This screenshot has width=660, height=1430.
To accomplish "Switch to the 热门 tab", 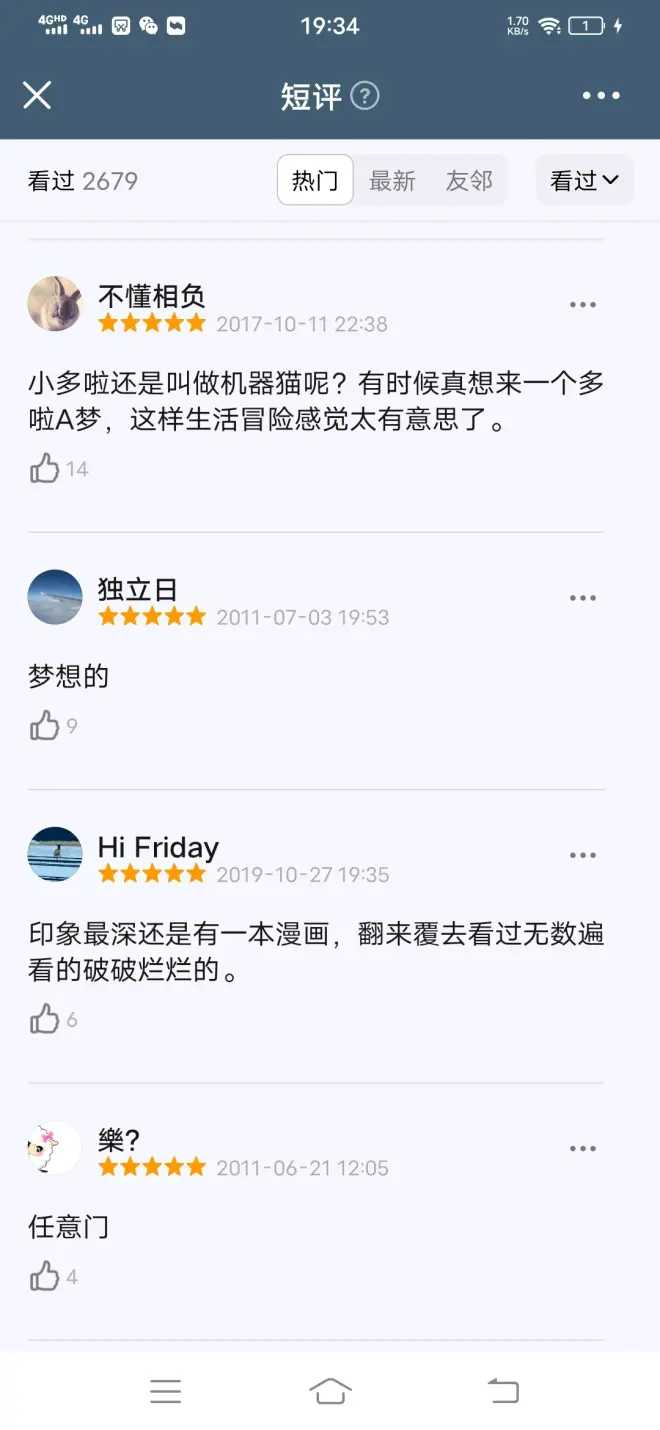I will tap(315, 181).
